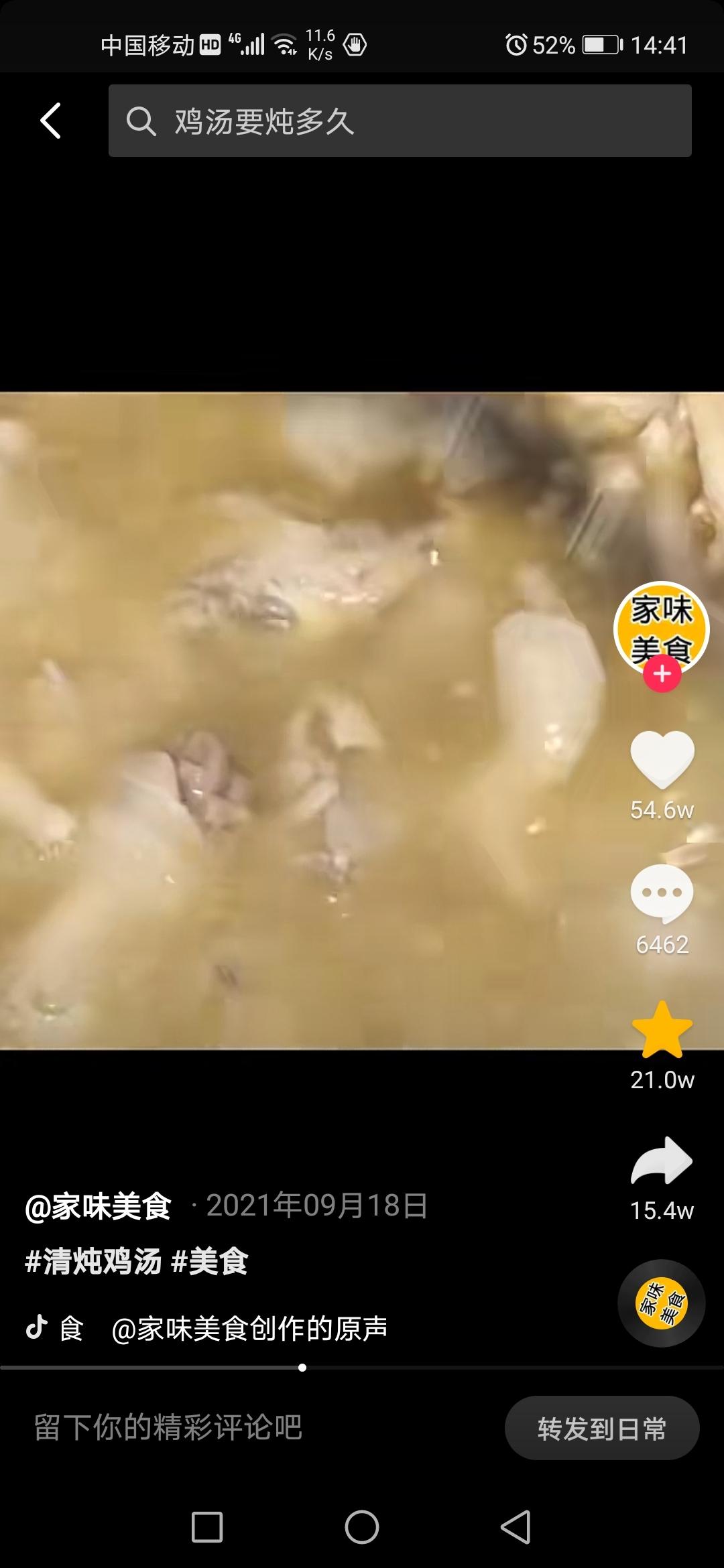The image size is (724, 1568).
Task: Go to the phone home screen
Action: [x=362, y=1528]
